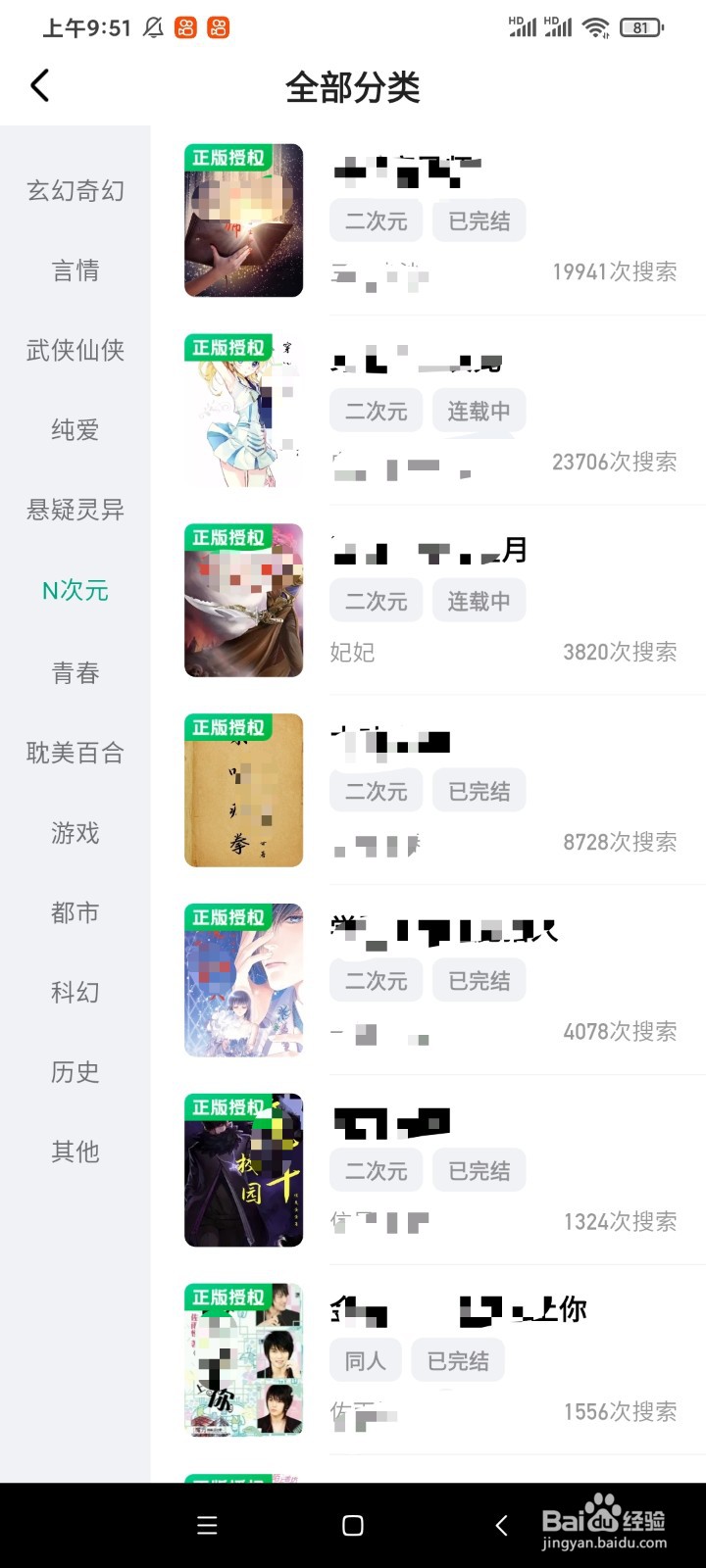This screenshot has height=1568, width=706.
Task: Tap the Android back navigation button
Action: tap(502, 1526)
